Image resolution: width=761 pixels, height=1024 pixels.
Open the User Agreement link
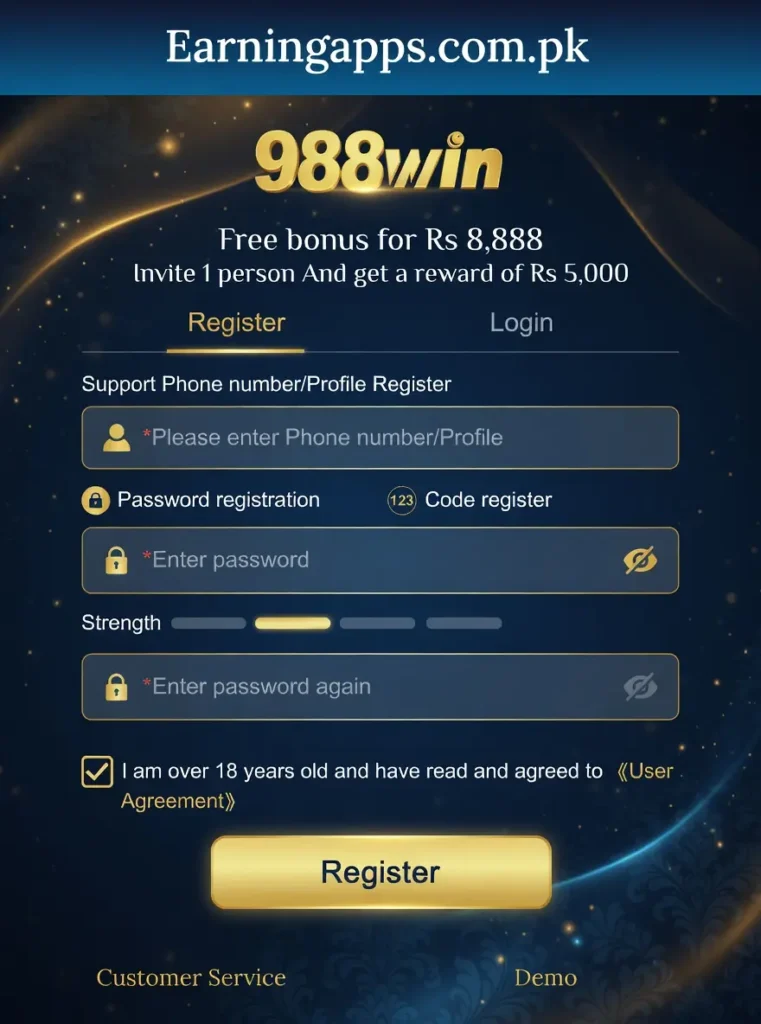[646, 772]
